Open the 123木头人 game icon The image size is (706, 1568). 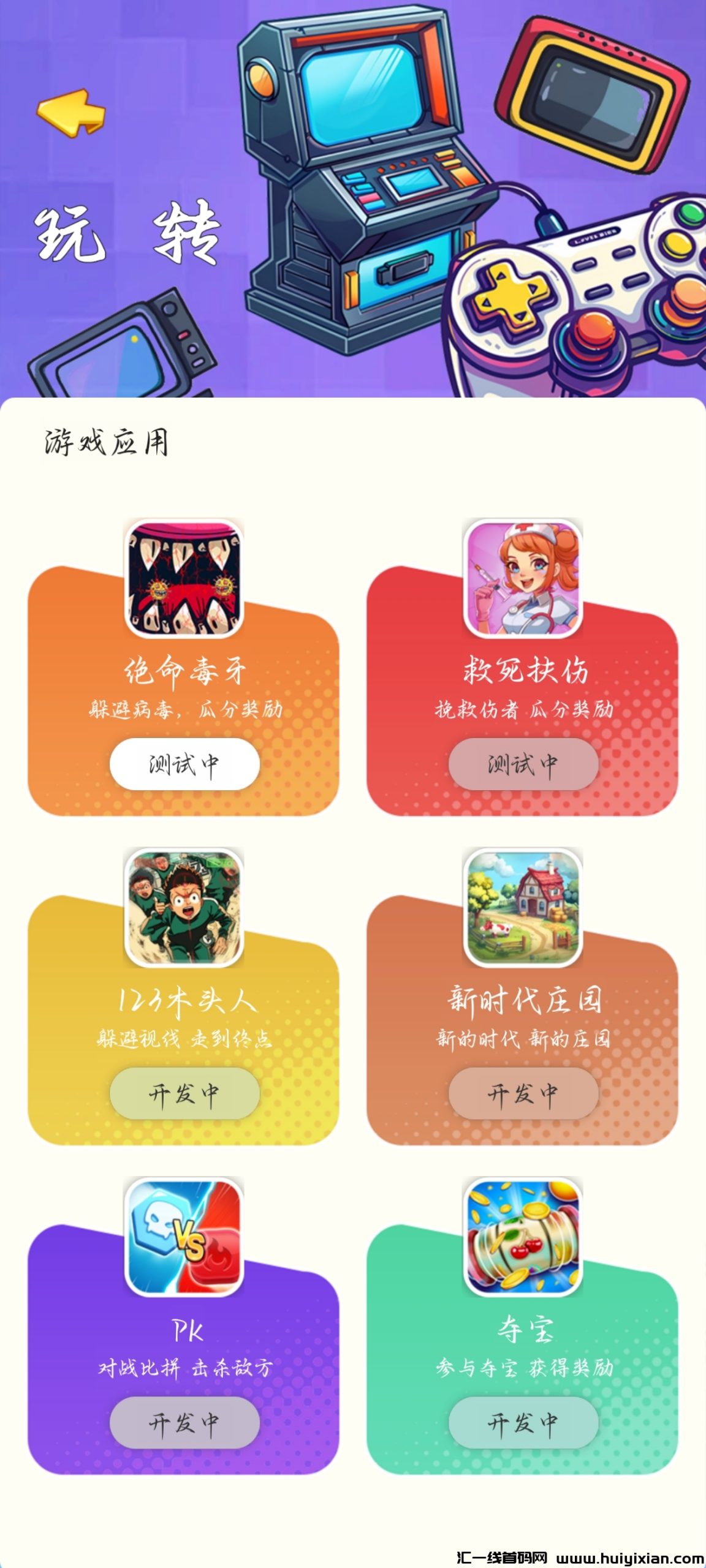point(184,908)
